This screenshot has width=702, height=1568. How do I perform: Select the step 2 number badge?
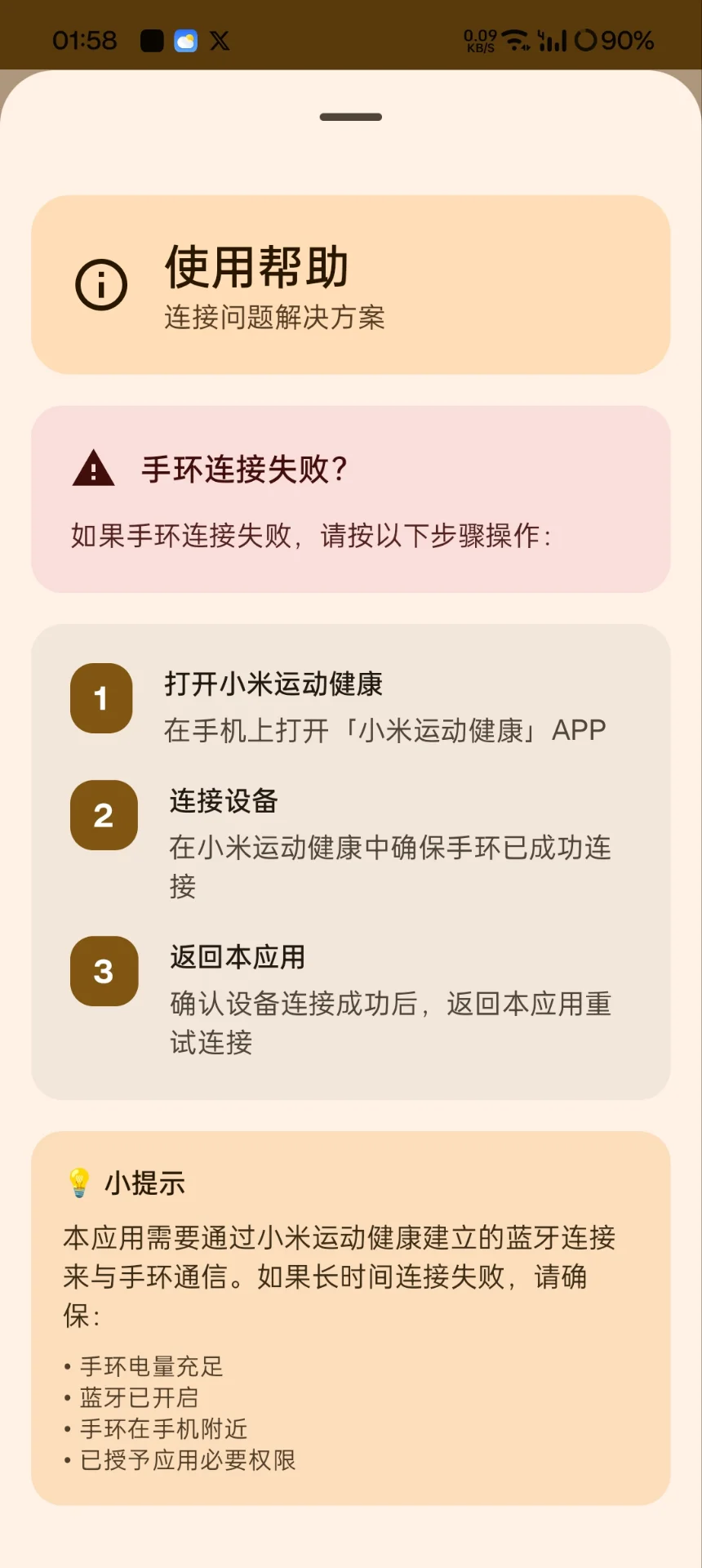pos(104,815)
